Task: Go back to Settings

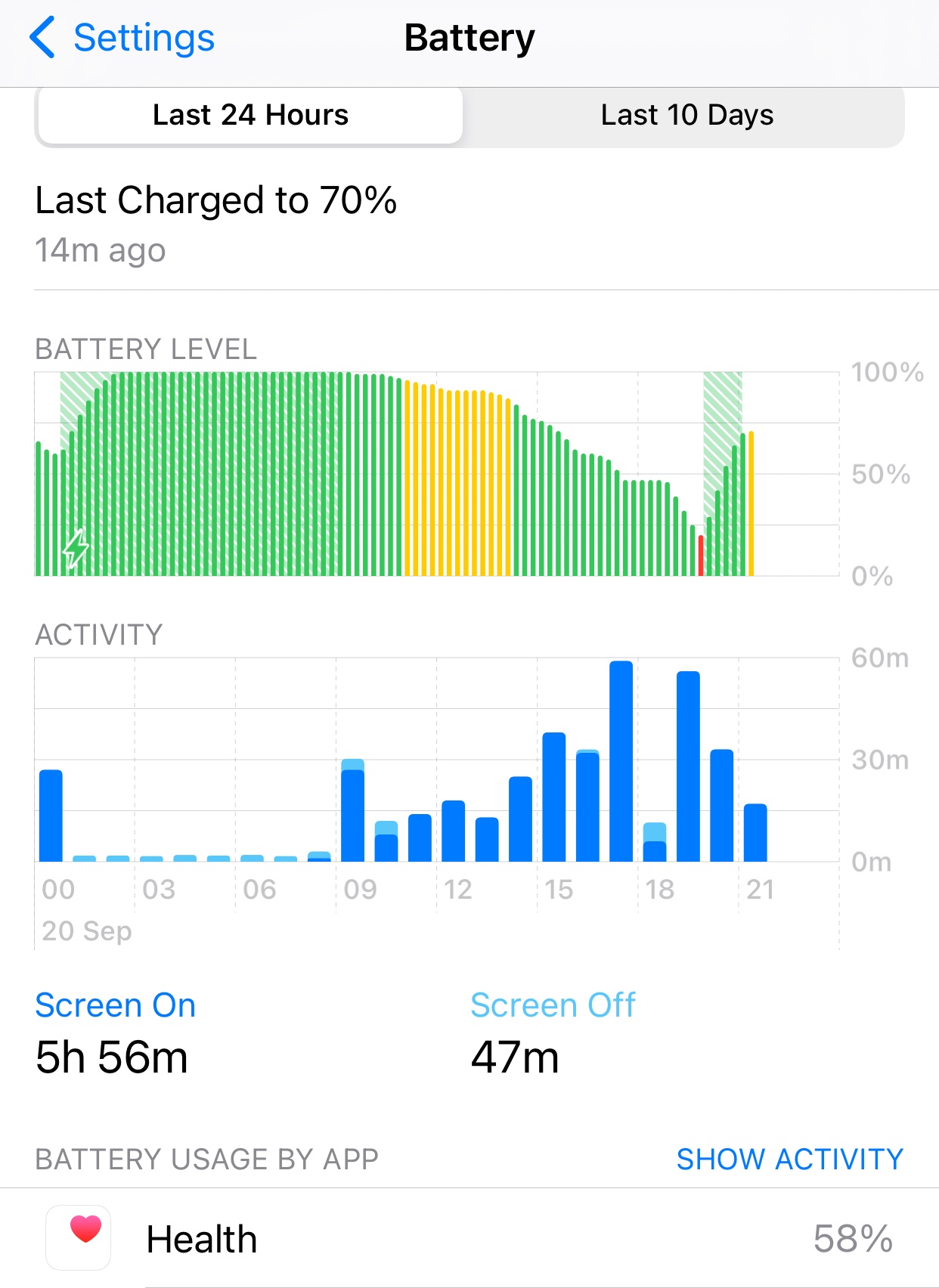Action: click(x=122, y=39)
